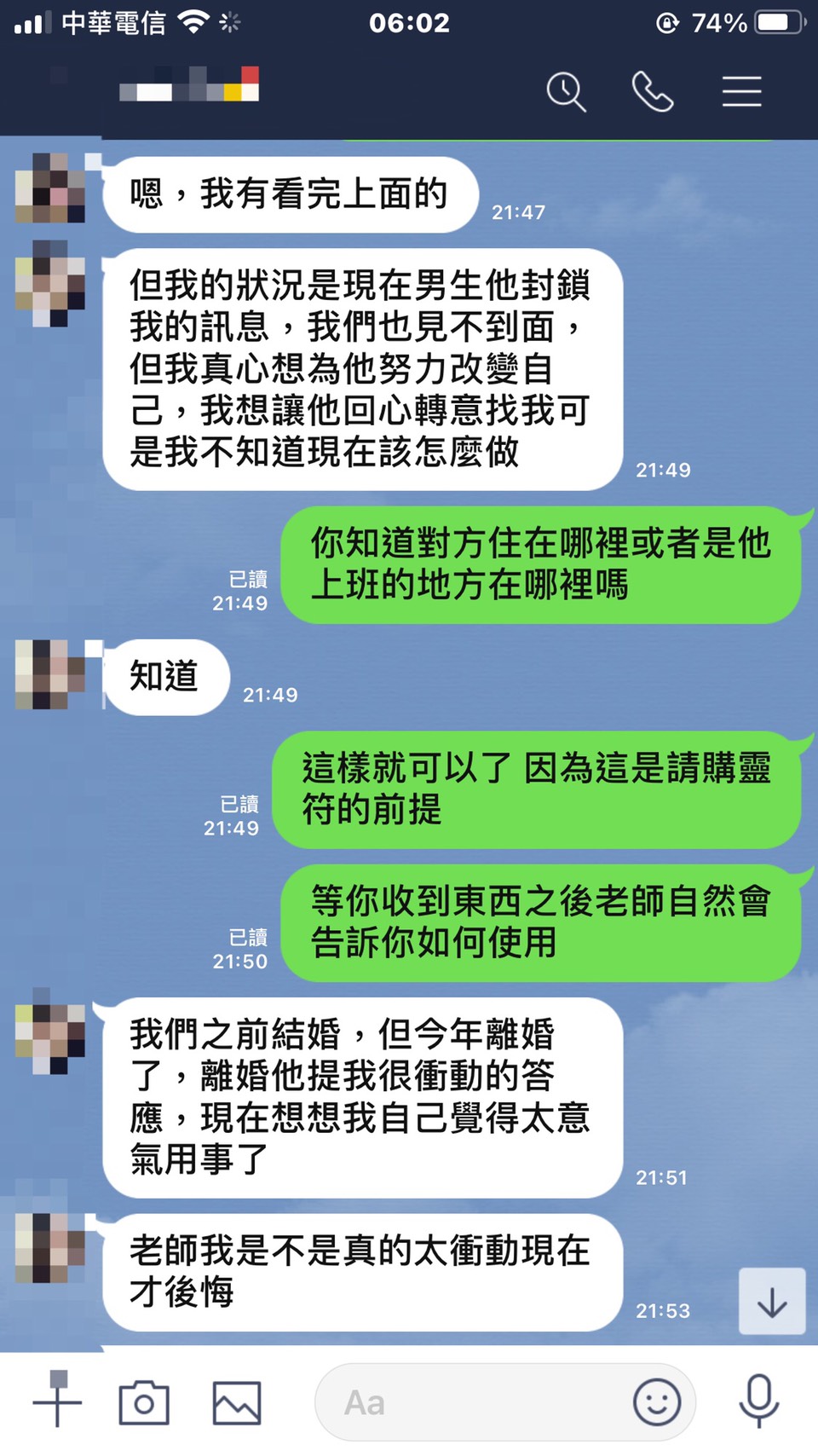Start a voice call
The width and height of the screenshot is (818, 1456).
coord(653,91)
